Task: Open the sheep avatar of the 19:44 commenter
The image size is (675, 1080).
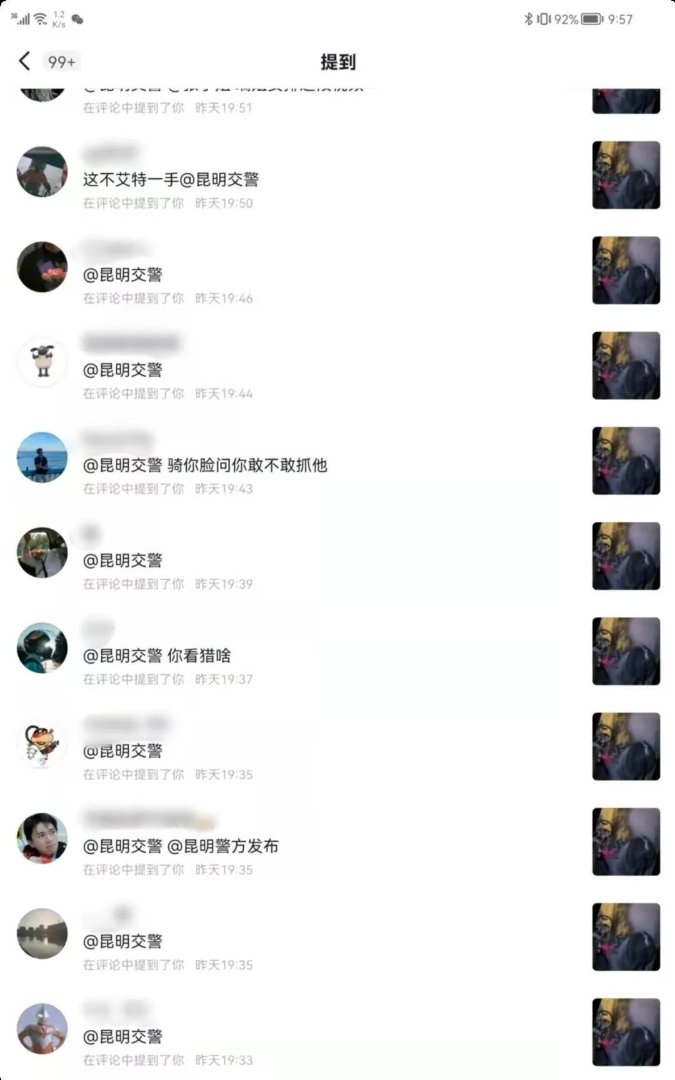Action: tap(42, 362)
